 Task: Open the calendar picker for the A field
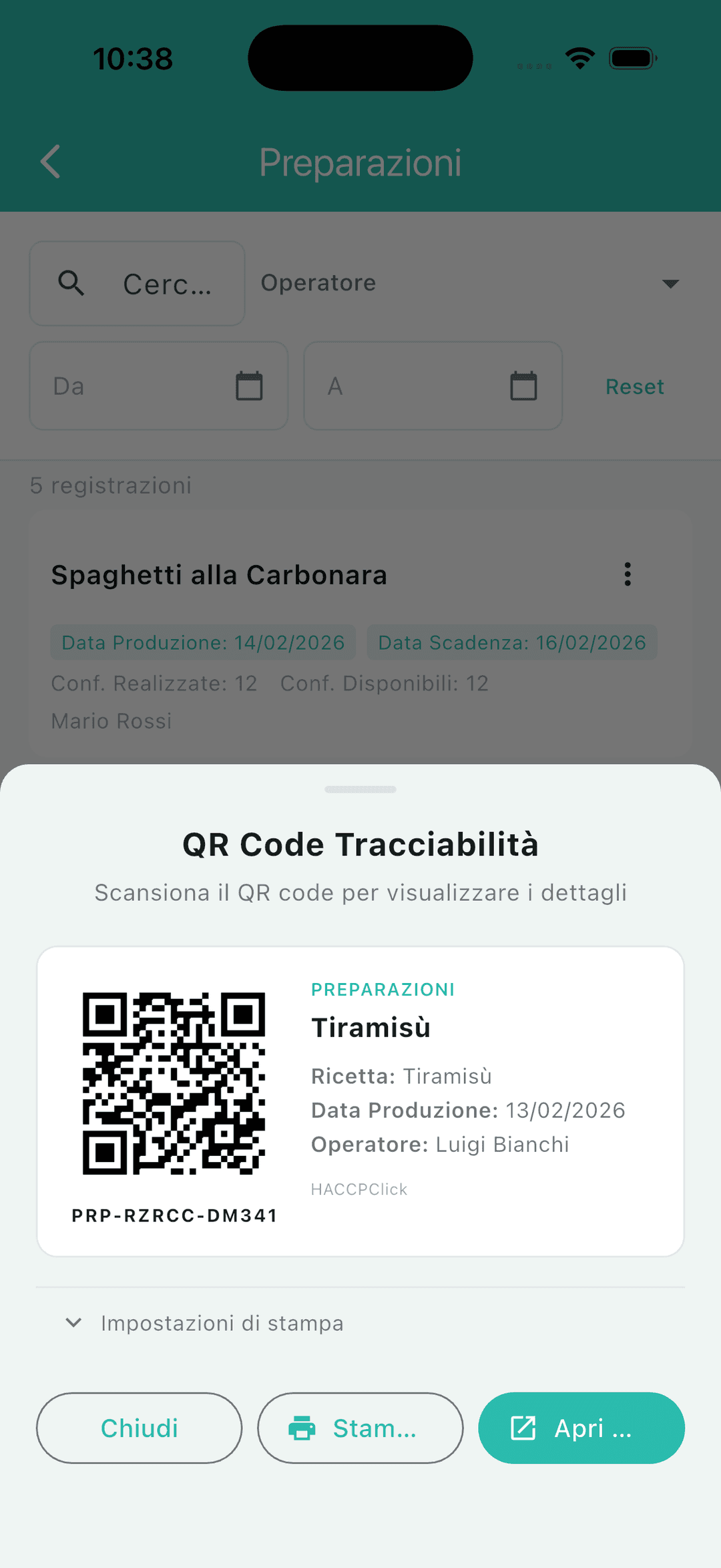click(523, 385)
